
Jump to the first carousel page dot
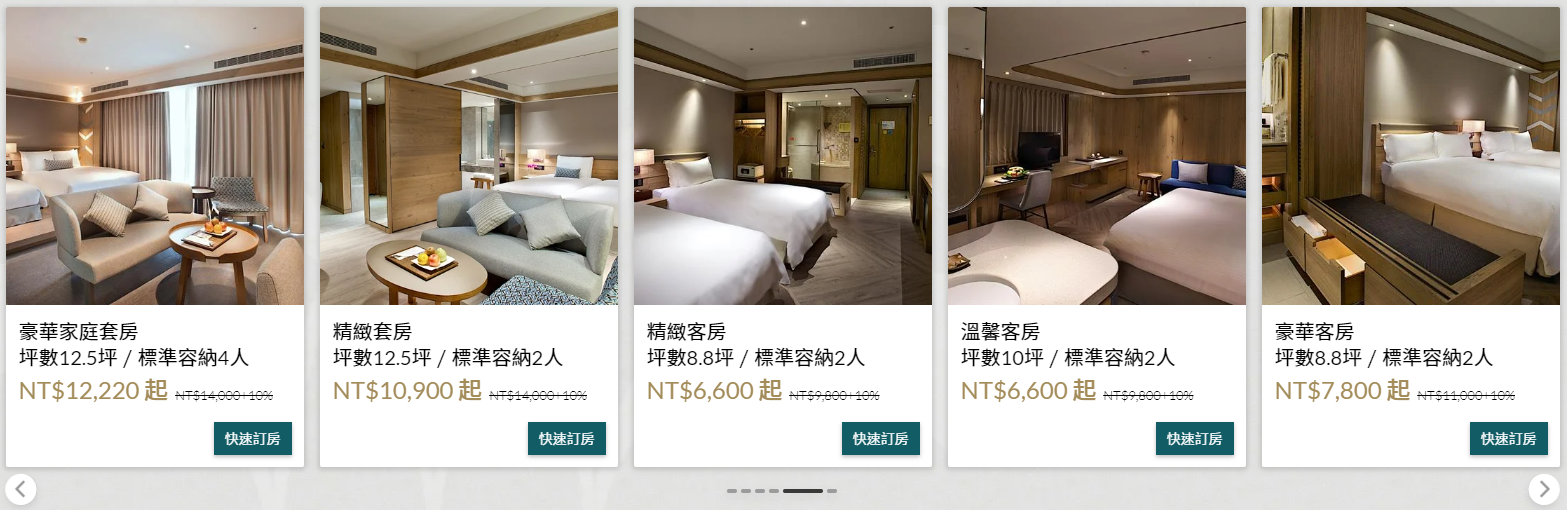(732, 491)
